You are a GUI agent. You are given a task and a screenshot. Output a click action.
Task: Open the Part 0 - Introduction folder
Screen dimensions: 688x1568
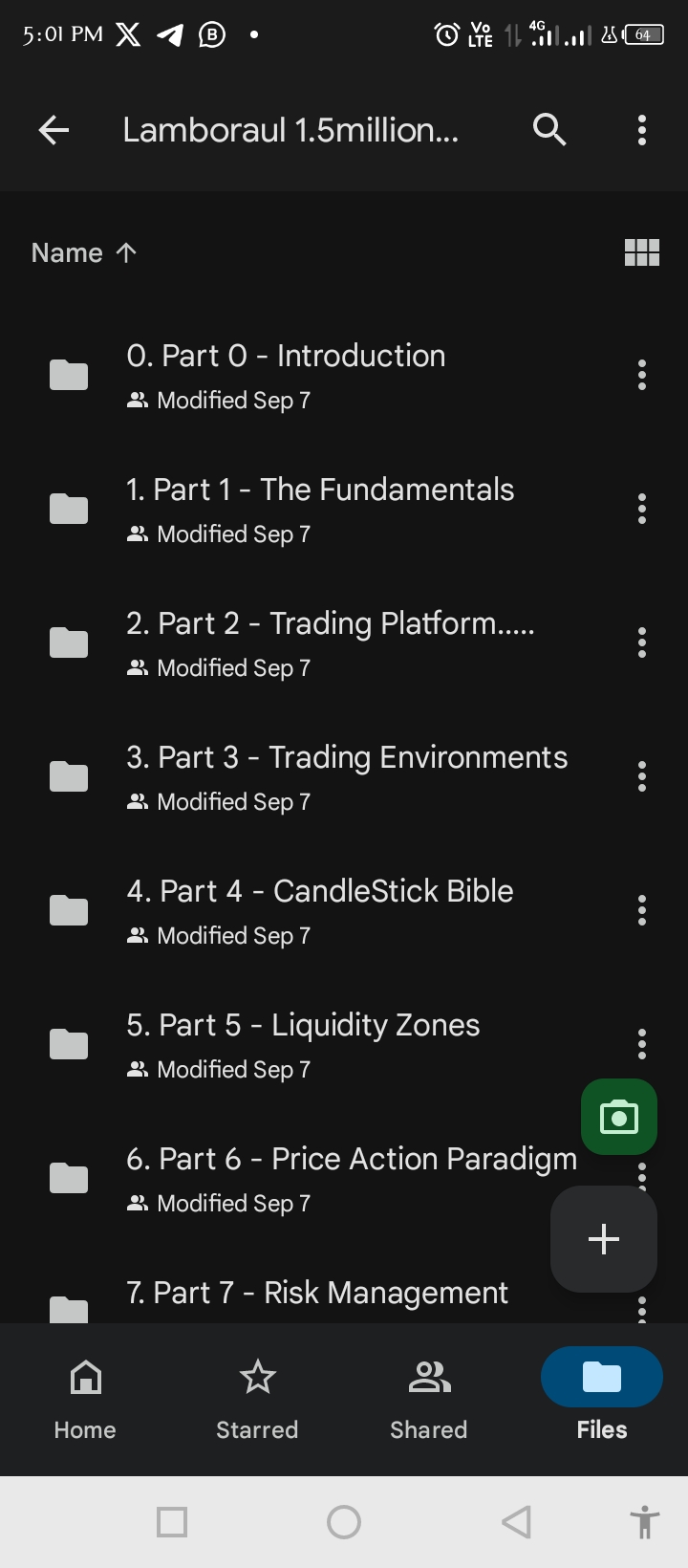[x=286, y=374]
